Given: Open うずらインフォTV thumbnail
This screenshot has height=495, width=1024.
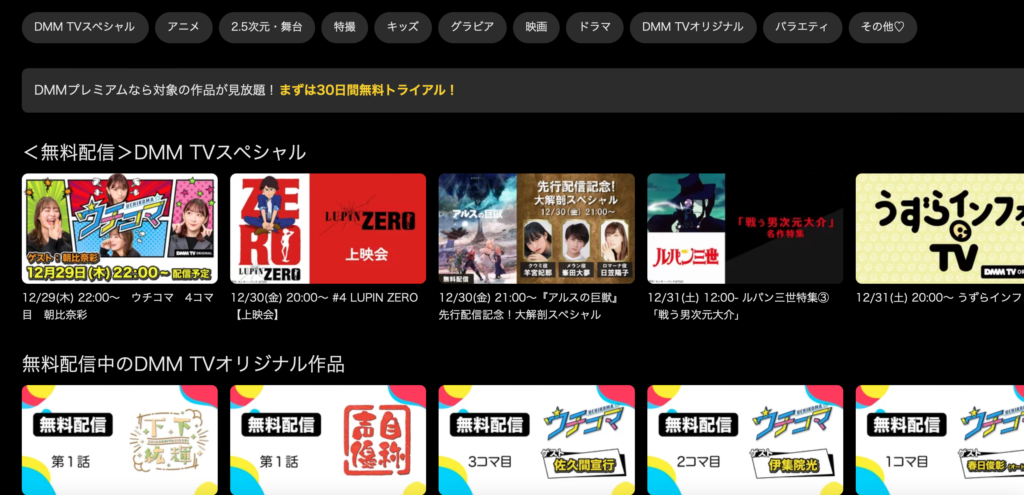Looking at the screenshot, I should [939, 229].
